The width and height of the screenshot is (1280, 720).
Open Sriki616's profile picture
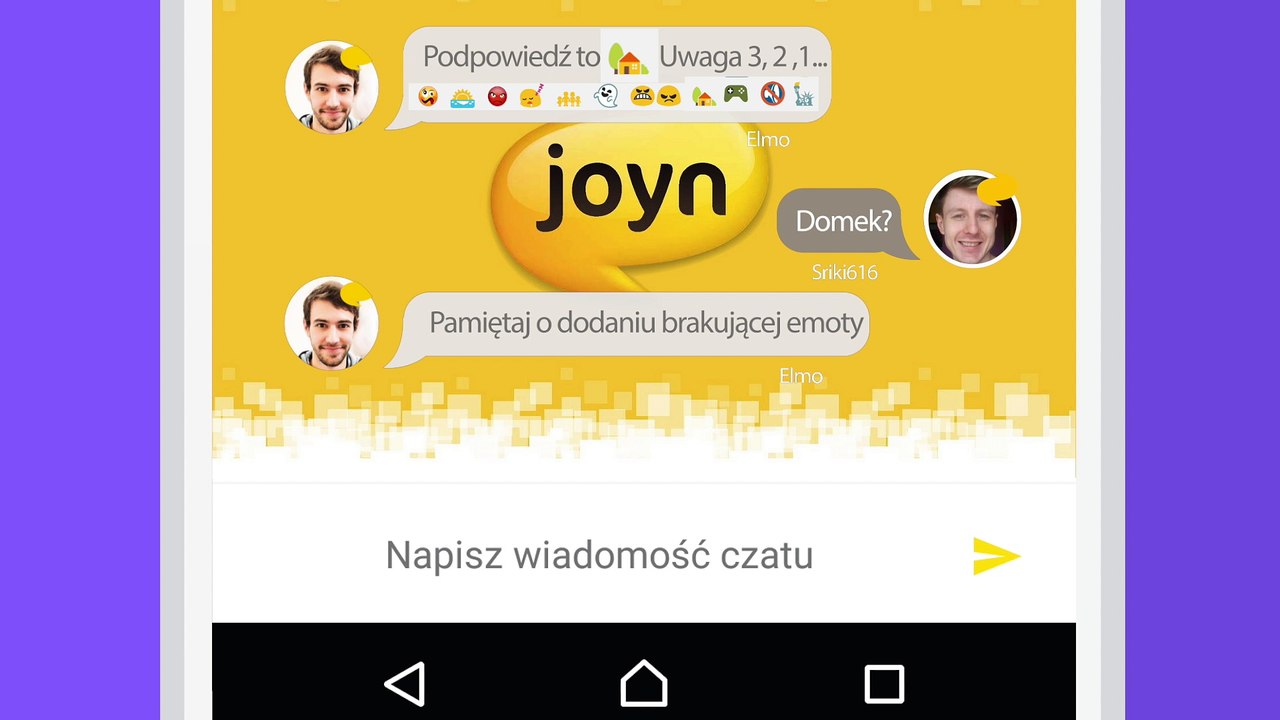pyautogui.click(x=971, y=219)
